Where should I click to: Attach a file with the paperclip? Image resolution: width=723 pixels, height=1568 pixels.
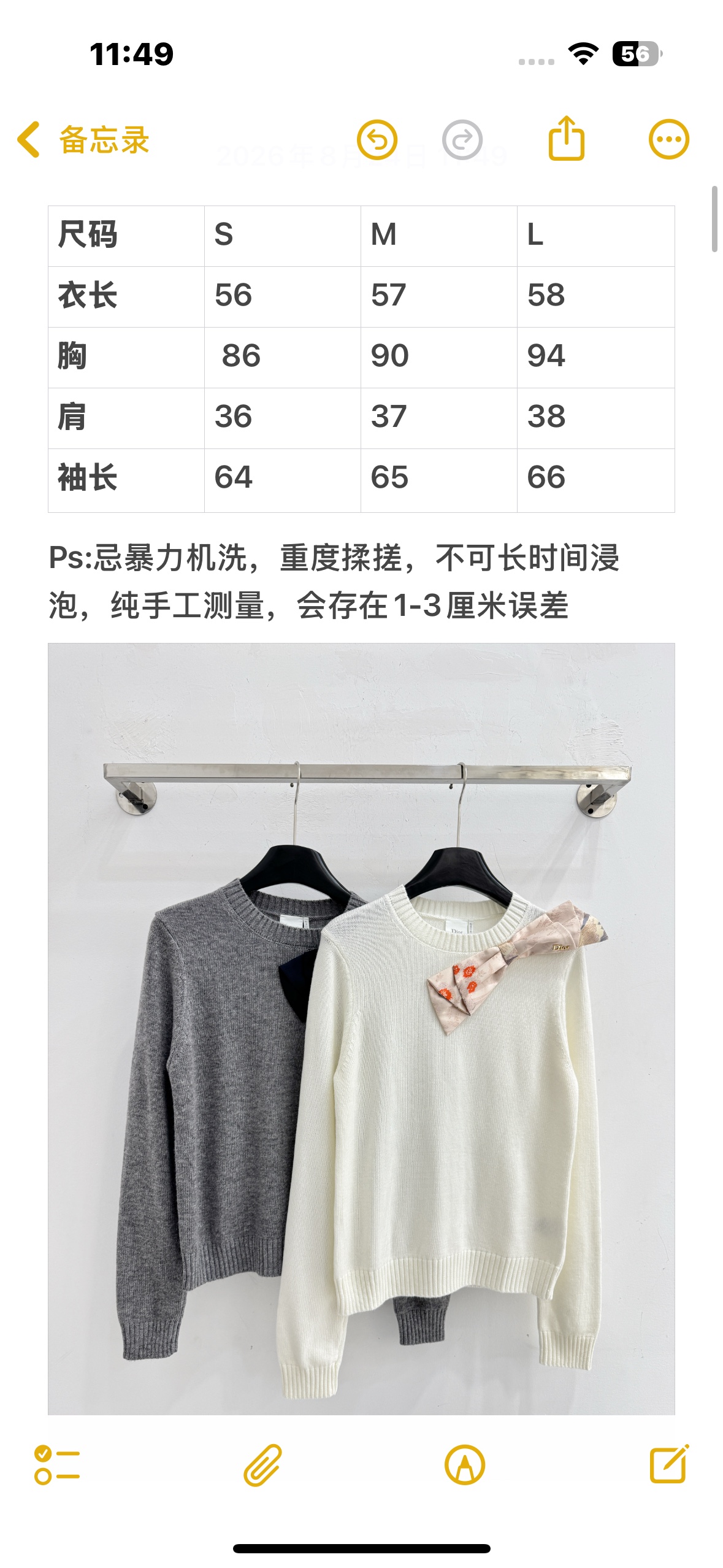click(x=262, y=1465)
